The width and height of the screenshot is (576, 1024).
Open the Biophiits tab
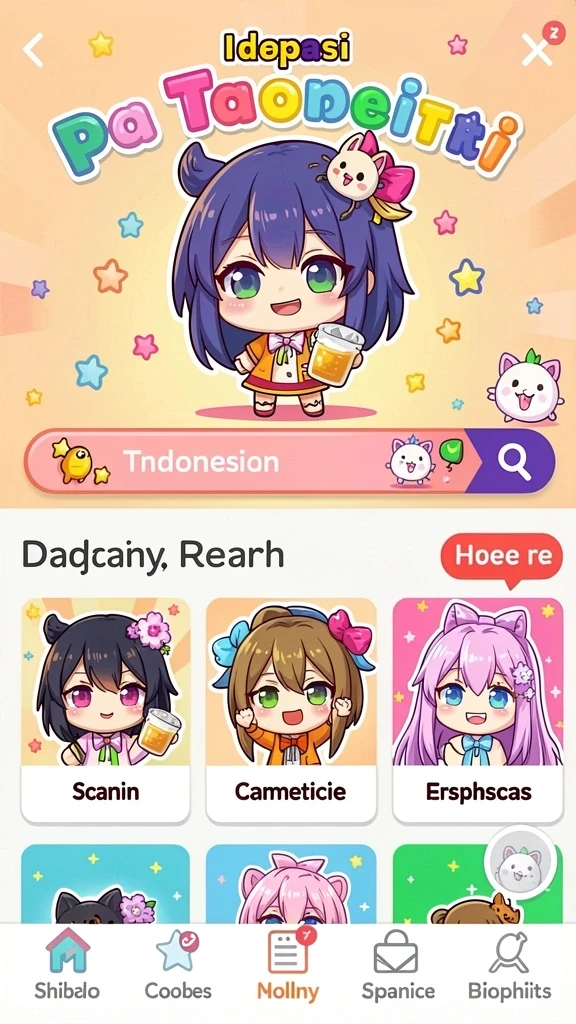[509, 965]
